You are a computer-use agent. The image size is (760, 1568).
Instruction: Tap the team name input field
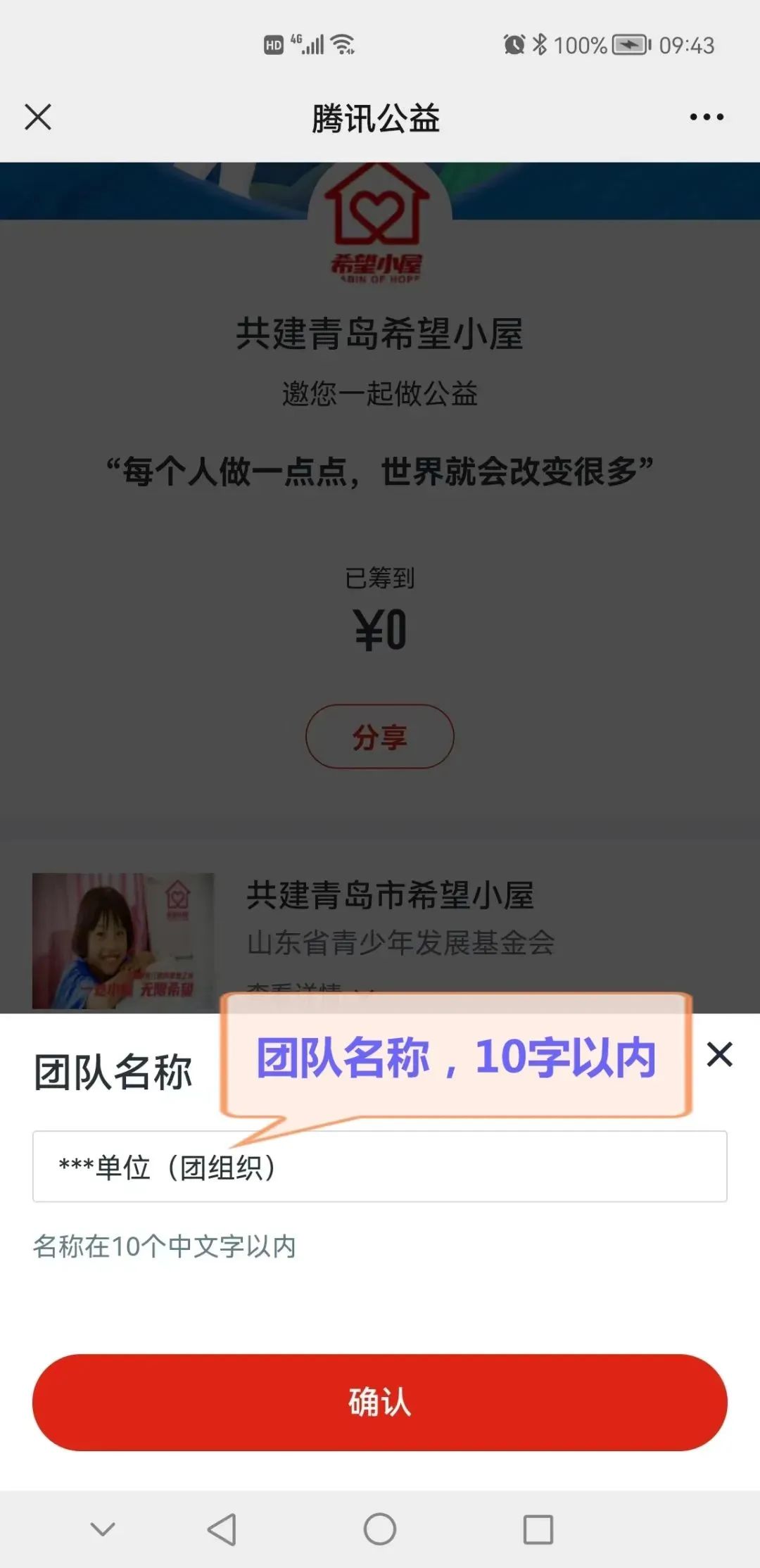(380, 1166)
